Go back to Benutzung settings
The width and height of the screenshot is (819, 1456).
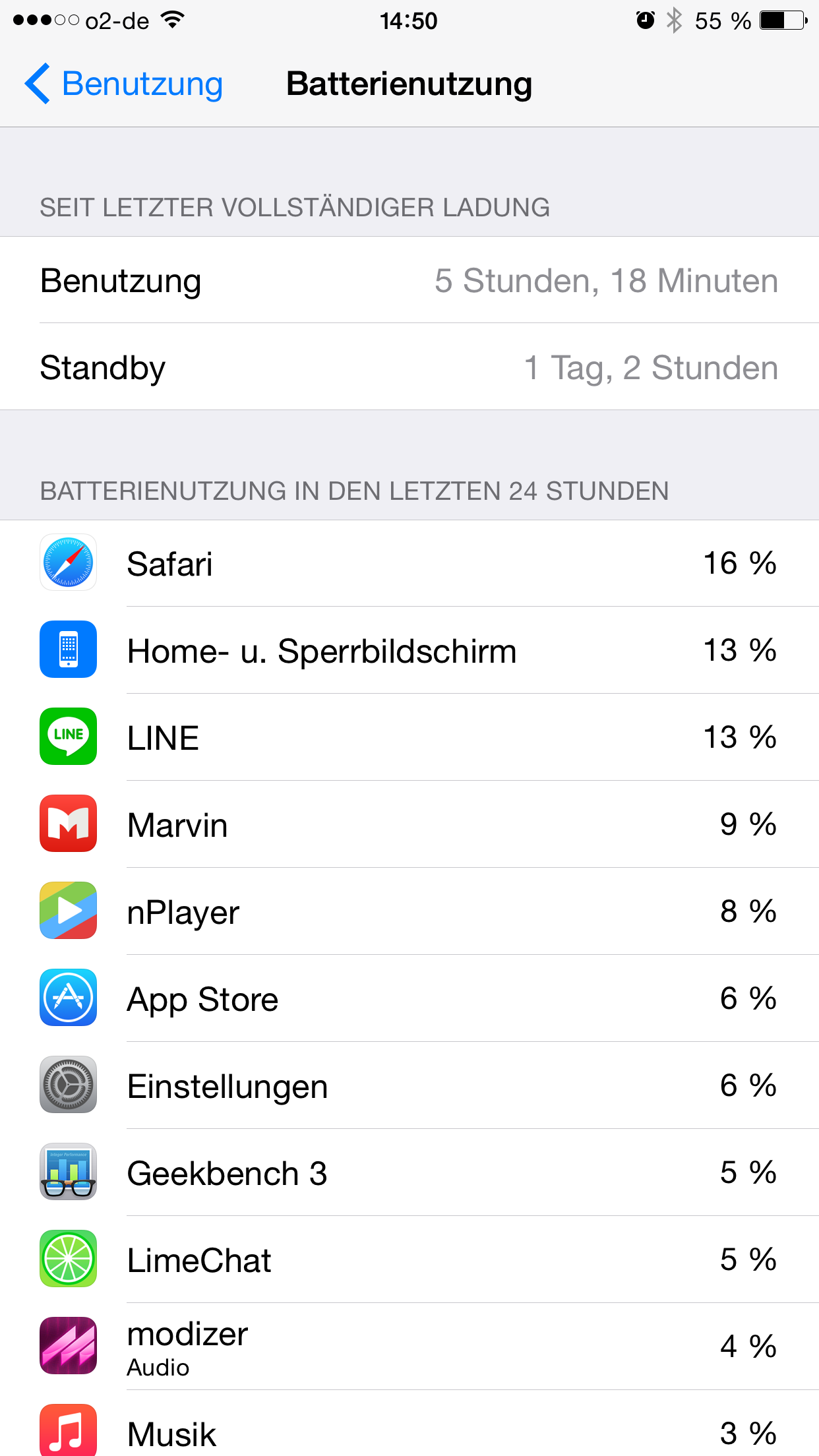(123, 84)
